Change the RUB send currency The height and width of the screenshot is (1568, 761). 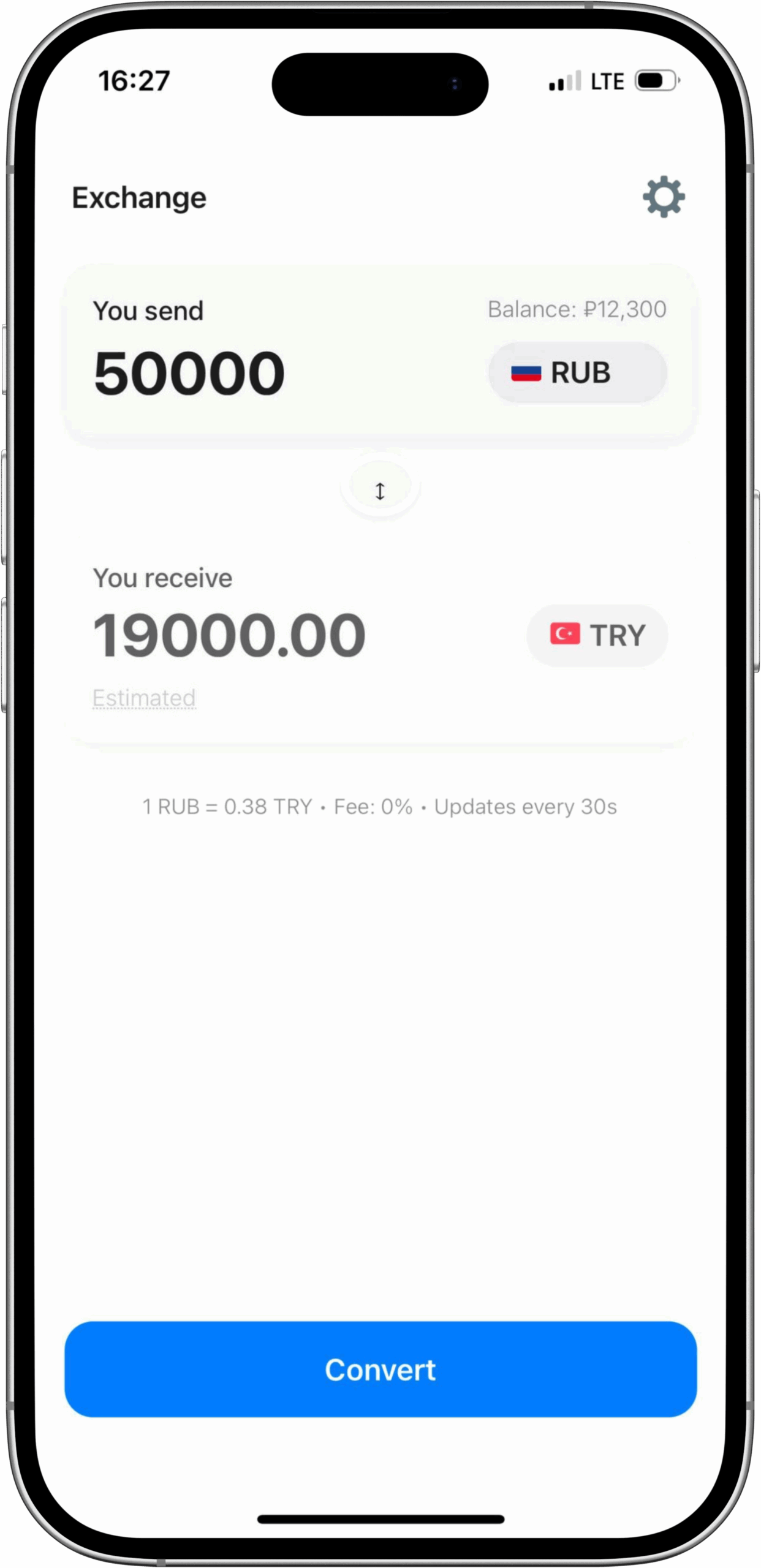click(577, 372)
